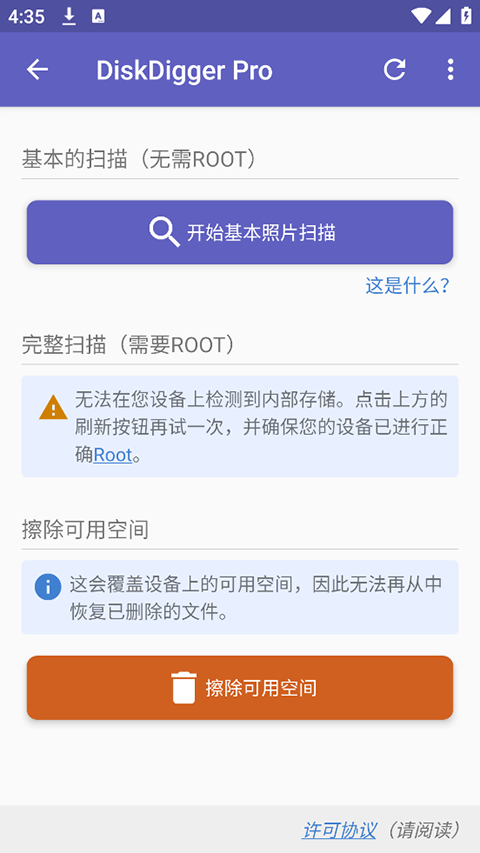Start the basic photo scan (开始基本照片扫描)
Viewport: 480px width, 853px height.
[240, 232]
